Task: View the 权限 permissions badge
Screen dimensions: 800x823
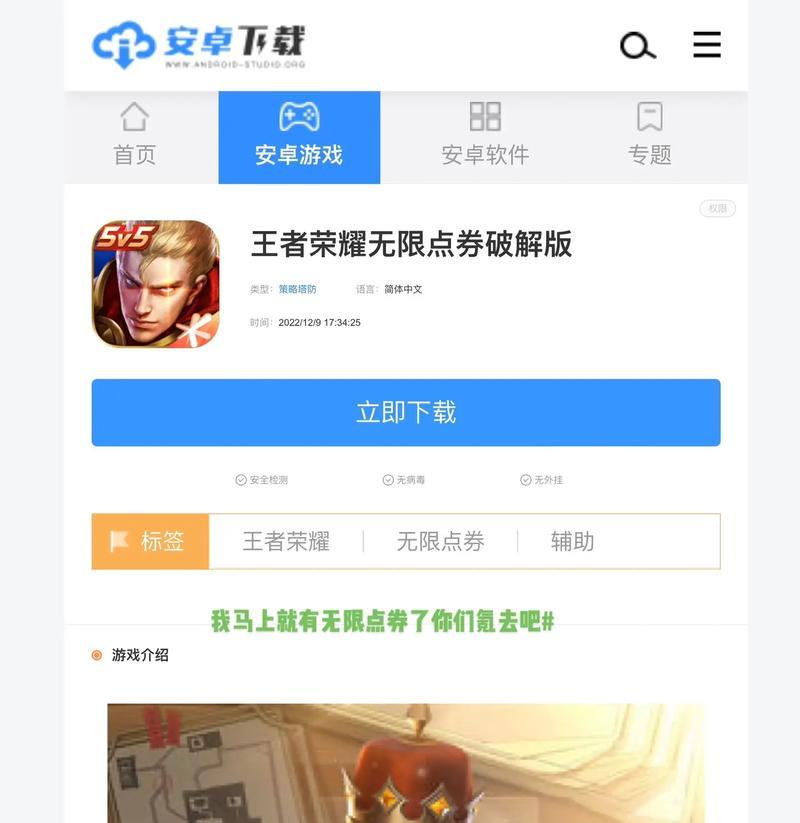Action: pyautogui.click(x=717, y=208)
